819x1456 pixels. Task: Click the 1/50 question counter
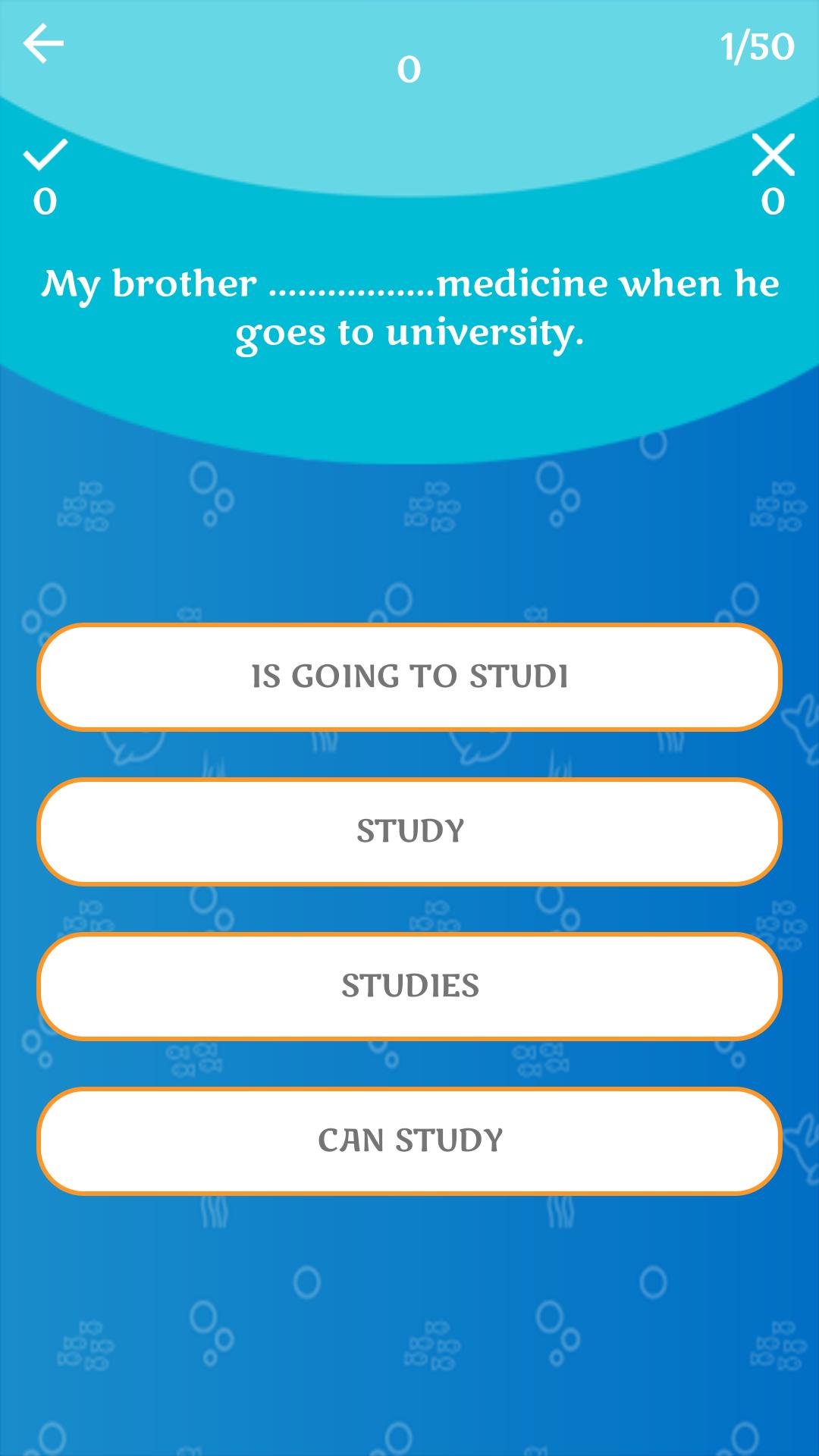(755, 45)
